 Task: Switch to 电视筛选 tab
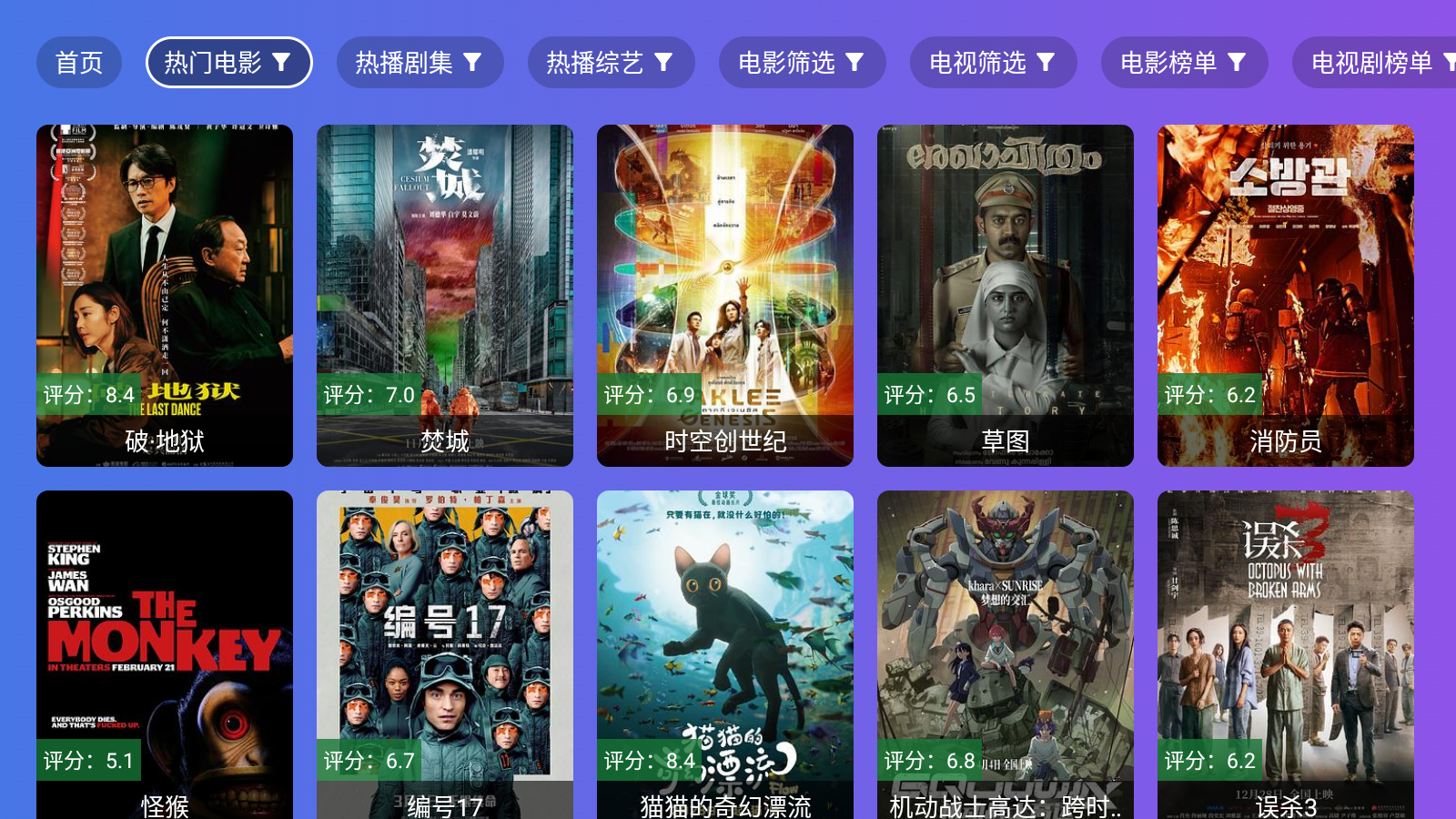[993, 63]
